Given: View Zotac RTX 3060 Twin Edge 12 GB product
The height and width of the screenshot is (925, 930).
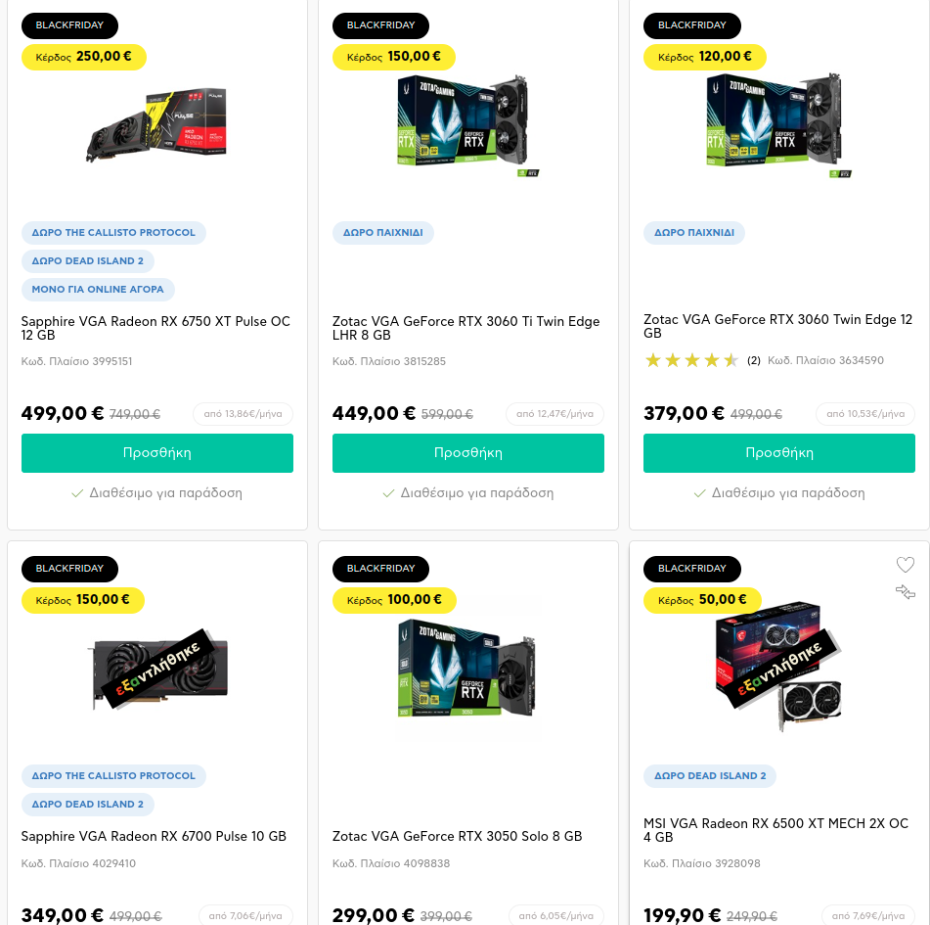Looking at the screenshot, I should click(x=777, y=326).
